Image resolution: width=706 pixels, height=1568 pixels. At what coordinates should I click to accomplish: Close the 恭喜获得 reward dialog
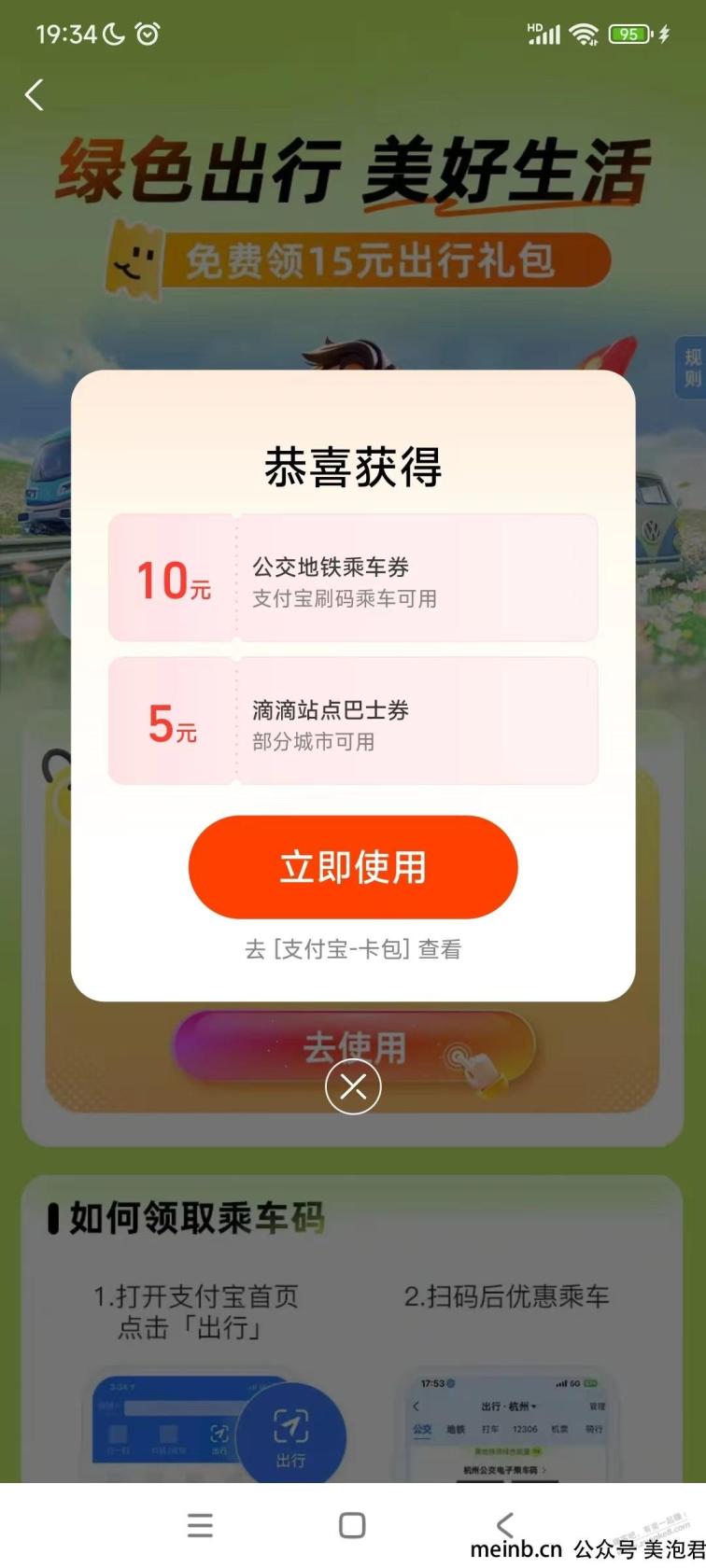pos(353,1086)
